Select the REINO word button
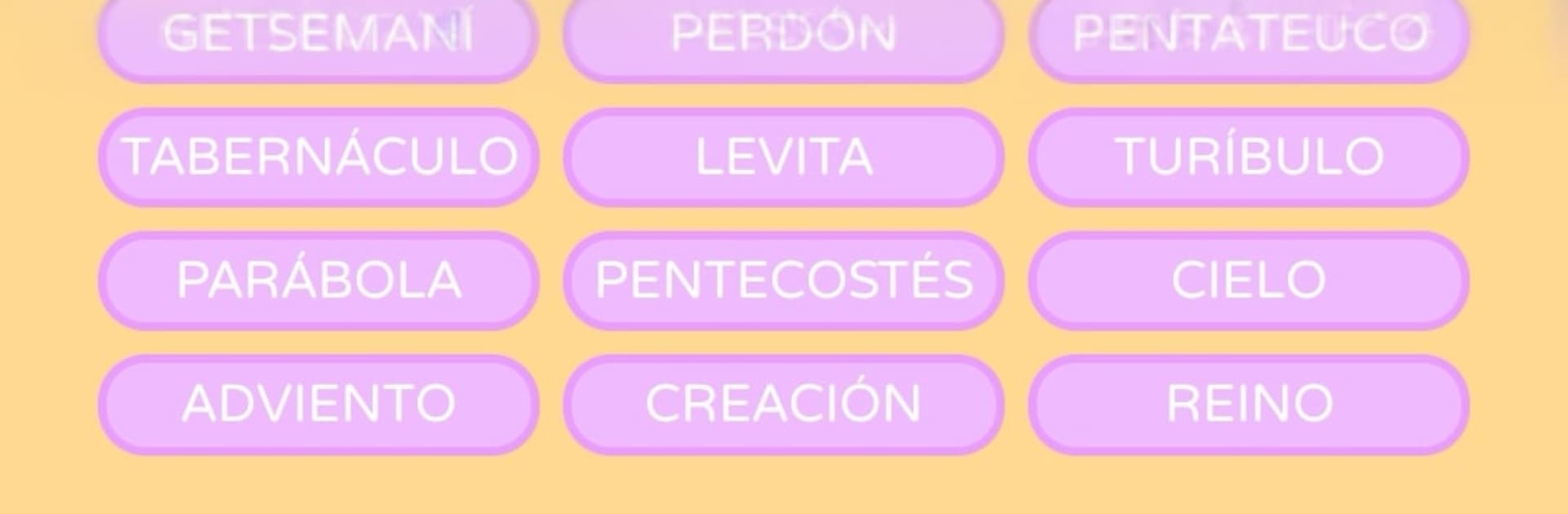1568x514 pixels. (x=1249, y=403)
